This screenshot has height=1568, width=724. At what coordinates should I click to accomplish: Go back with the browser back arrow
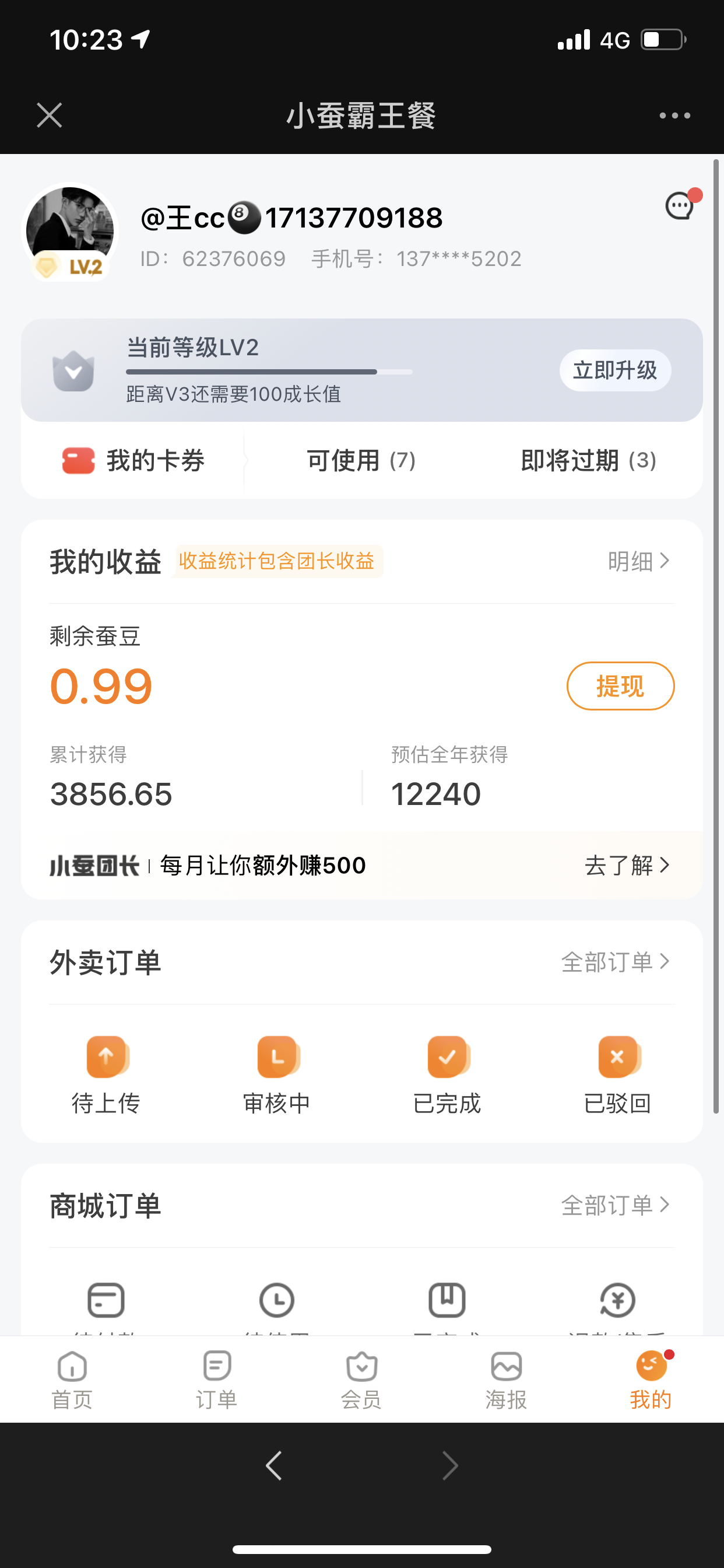pos(274,1465)
